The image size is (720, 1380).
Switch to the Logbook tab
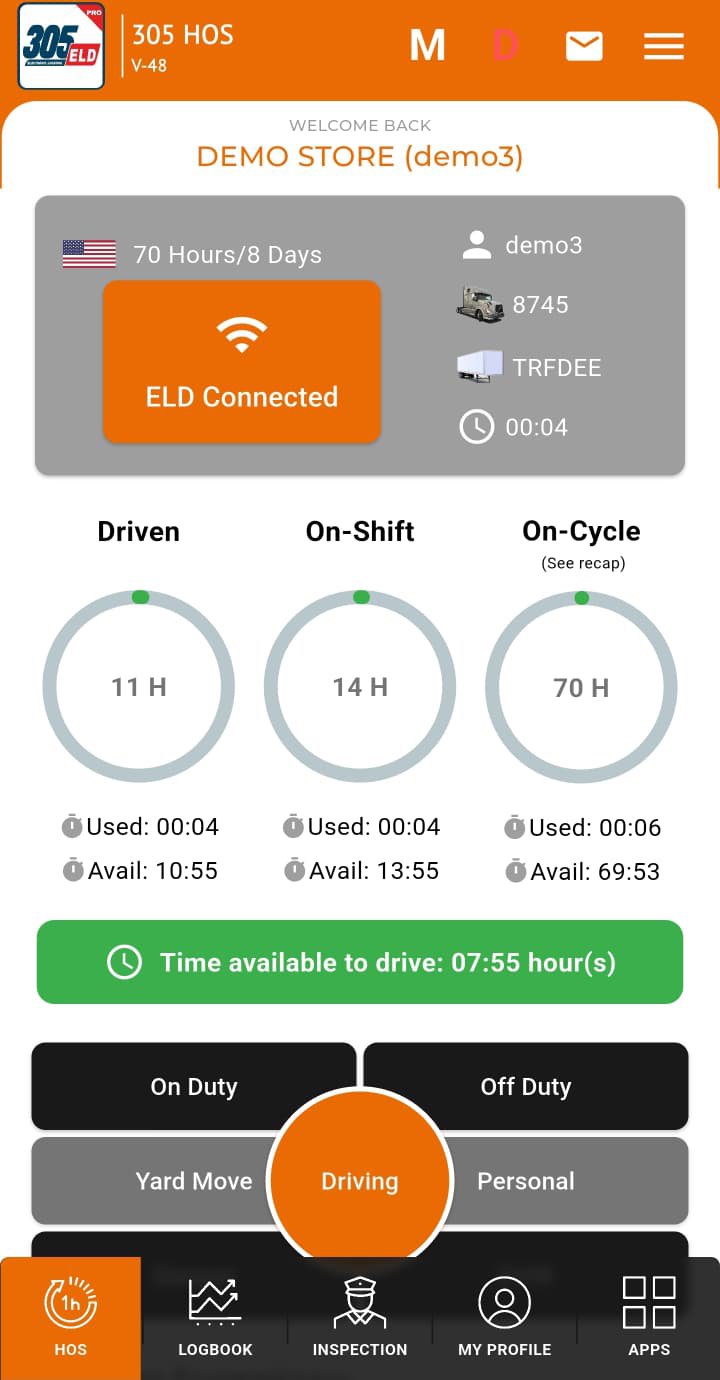click(x=215, y=1318)
